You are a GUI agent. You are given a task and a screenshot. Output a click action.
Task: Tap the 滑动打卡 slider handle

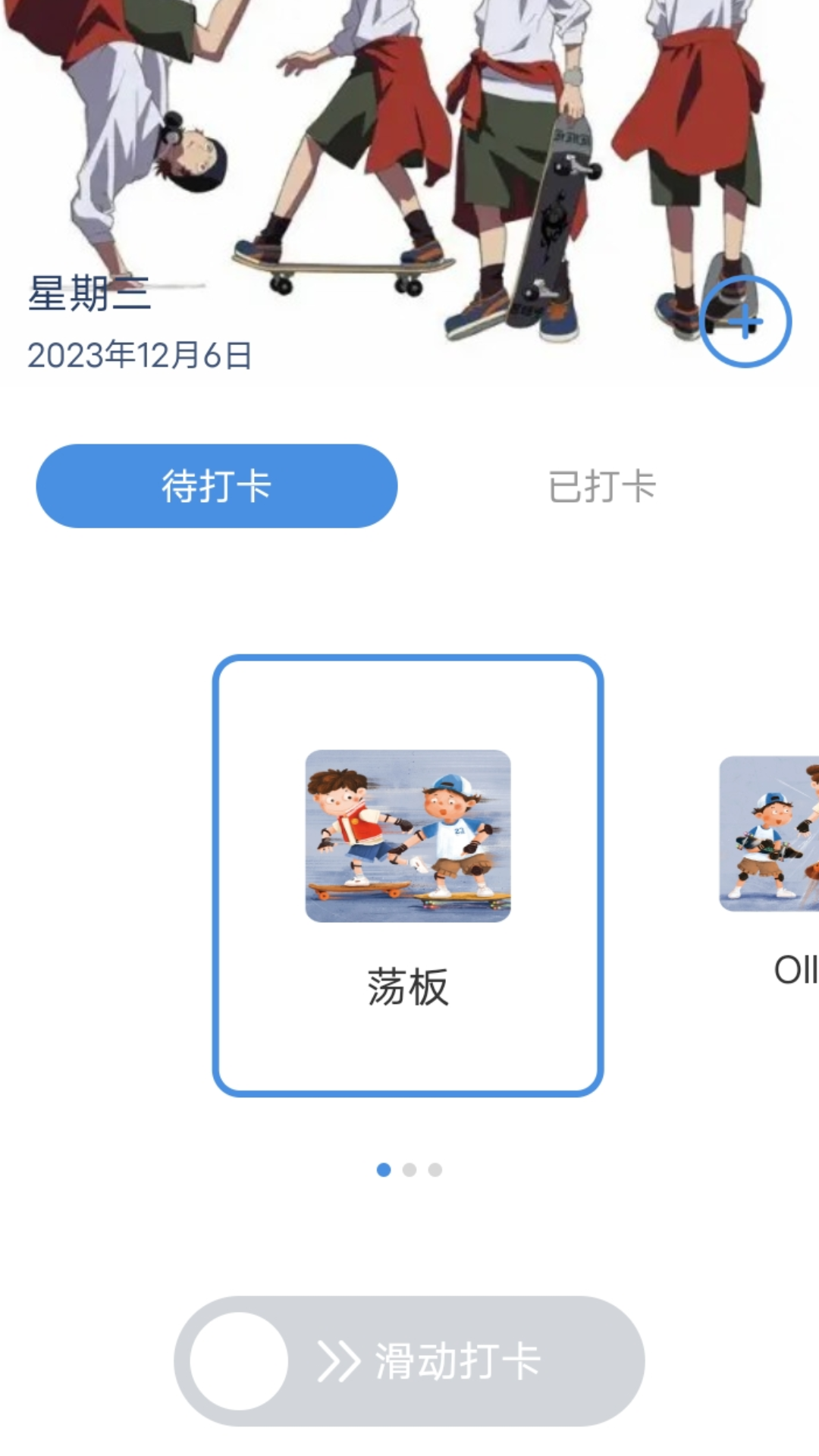pyautogui.click(x=239, y=1361)
